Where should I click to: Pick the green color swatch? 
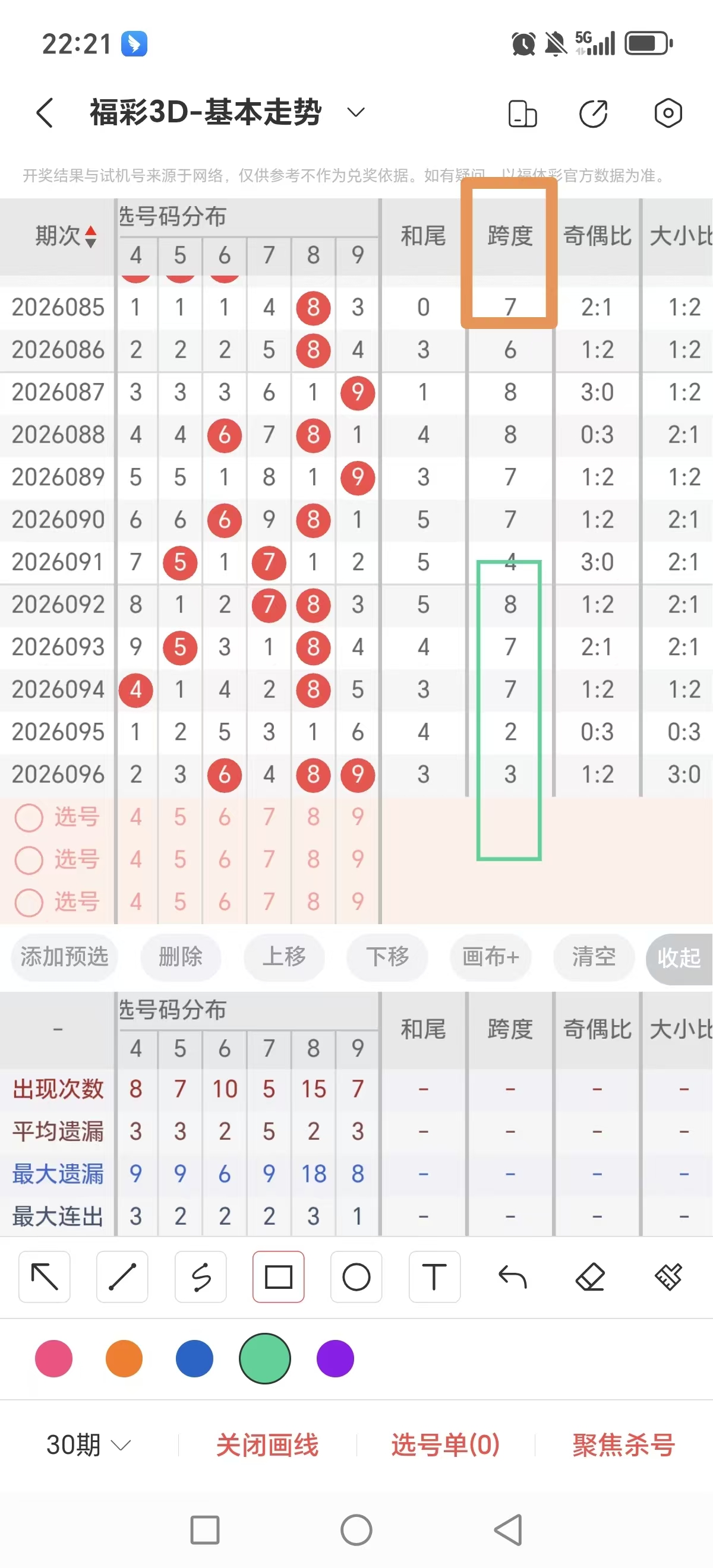[x=264, y=1358]
